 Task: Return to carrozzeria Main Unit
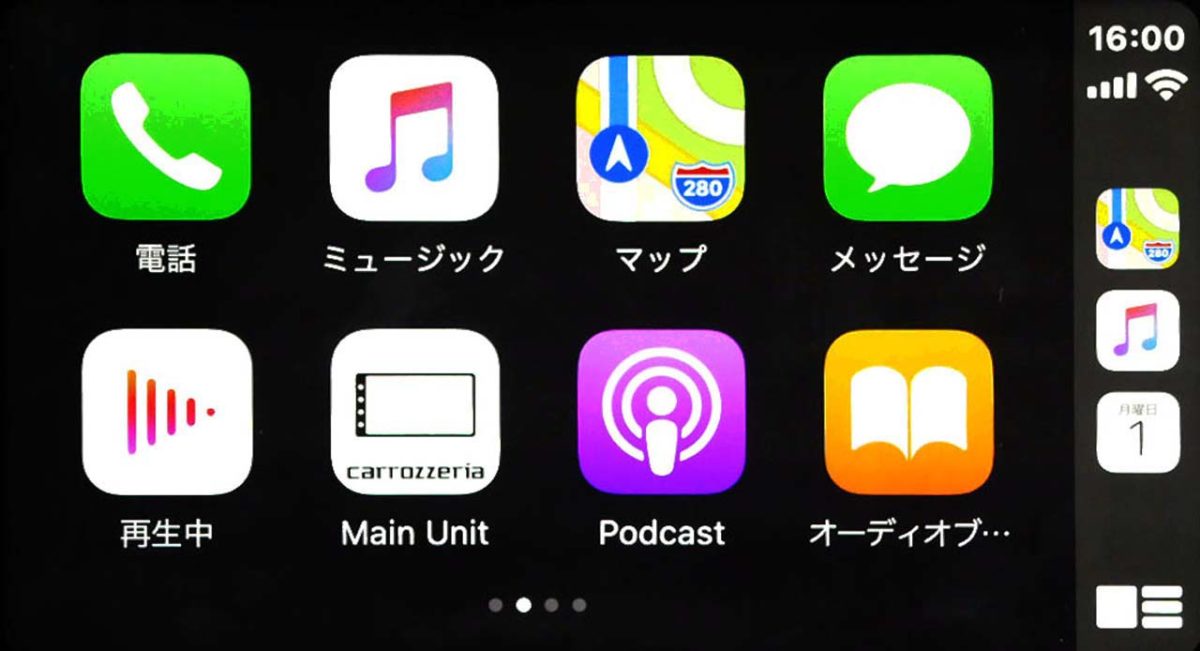coord(413,412)
